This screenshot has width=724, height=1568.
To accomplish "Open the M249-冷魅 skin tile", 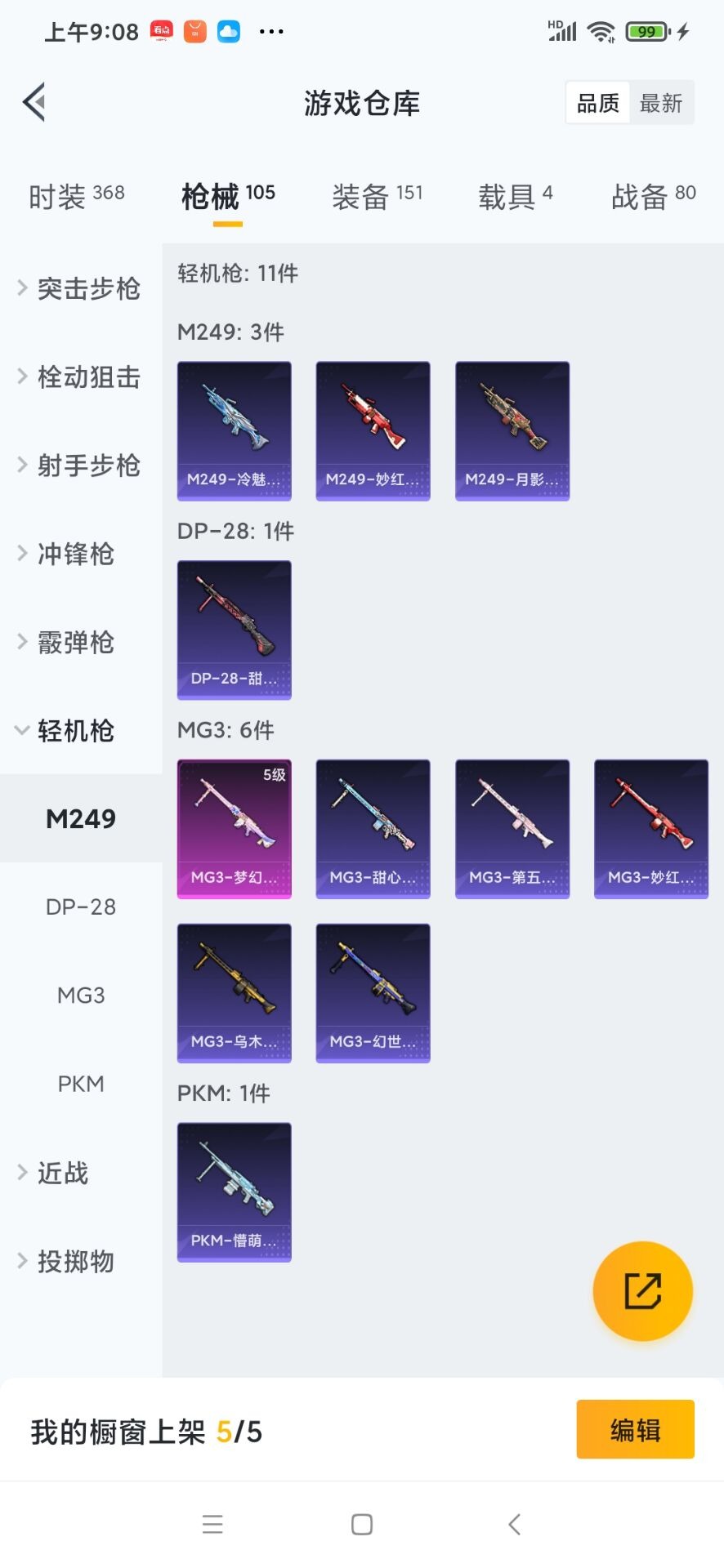I will pos(235,430).
